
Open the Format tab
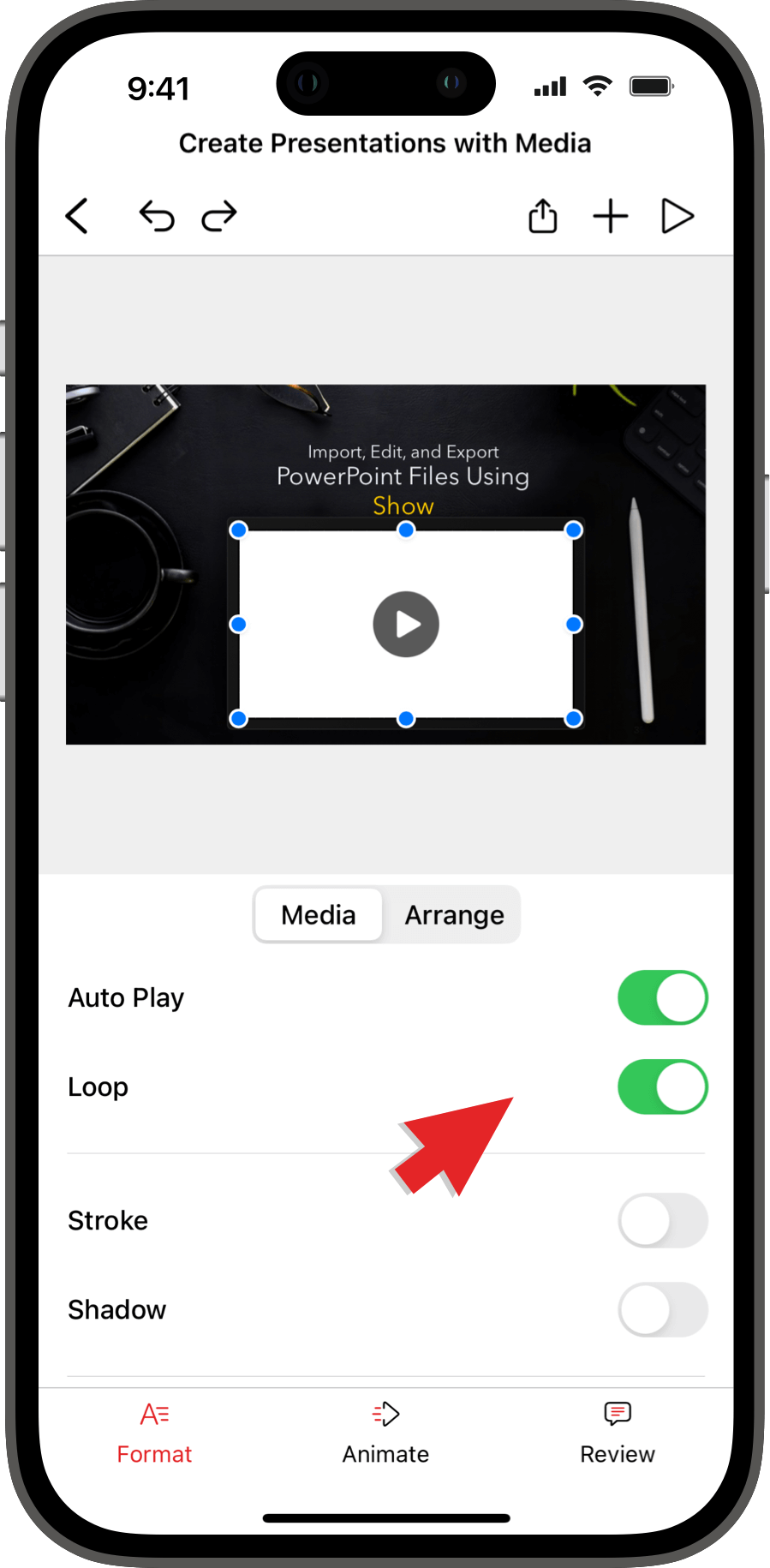[x=154, y=1433]
